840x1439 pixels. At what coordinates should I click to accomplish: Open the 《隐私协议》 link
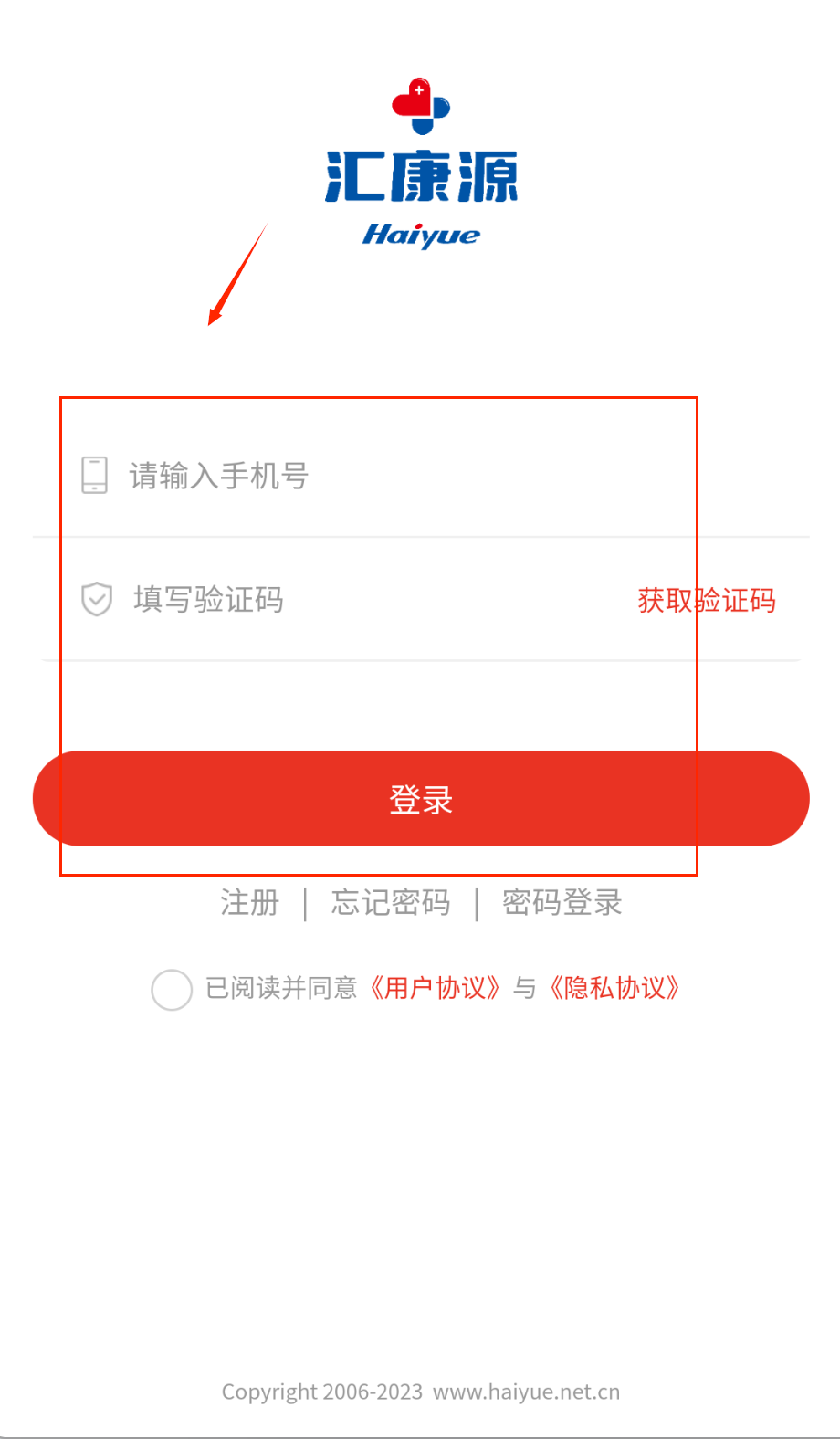point(614,988)
